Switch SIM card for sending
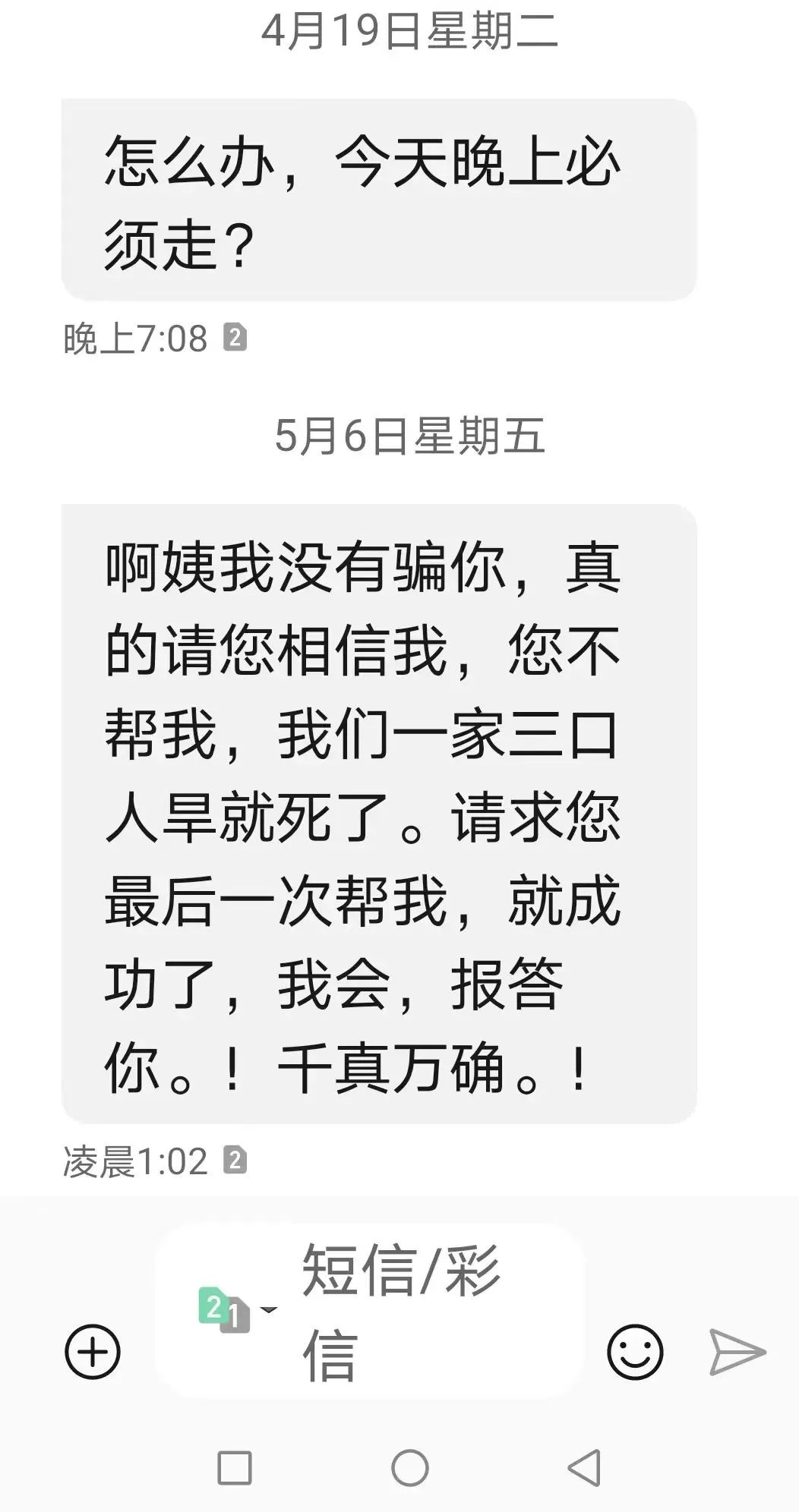799x1512 pixels. (x=235, y=1309)
